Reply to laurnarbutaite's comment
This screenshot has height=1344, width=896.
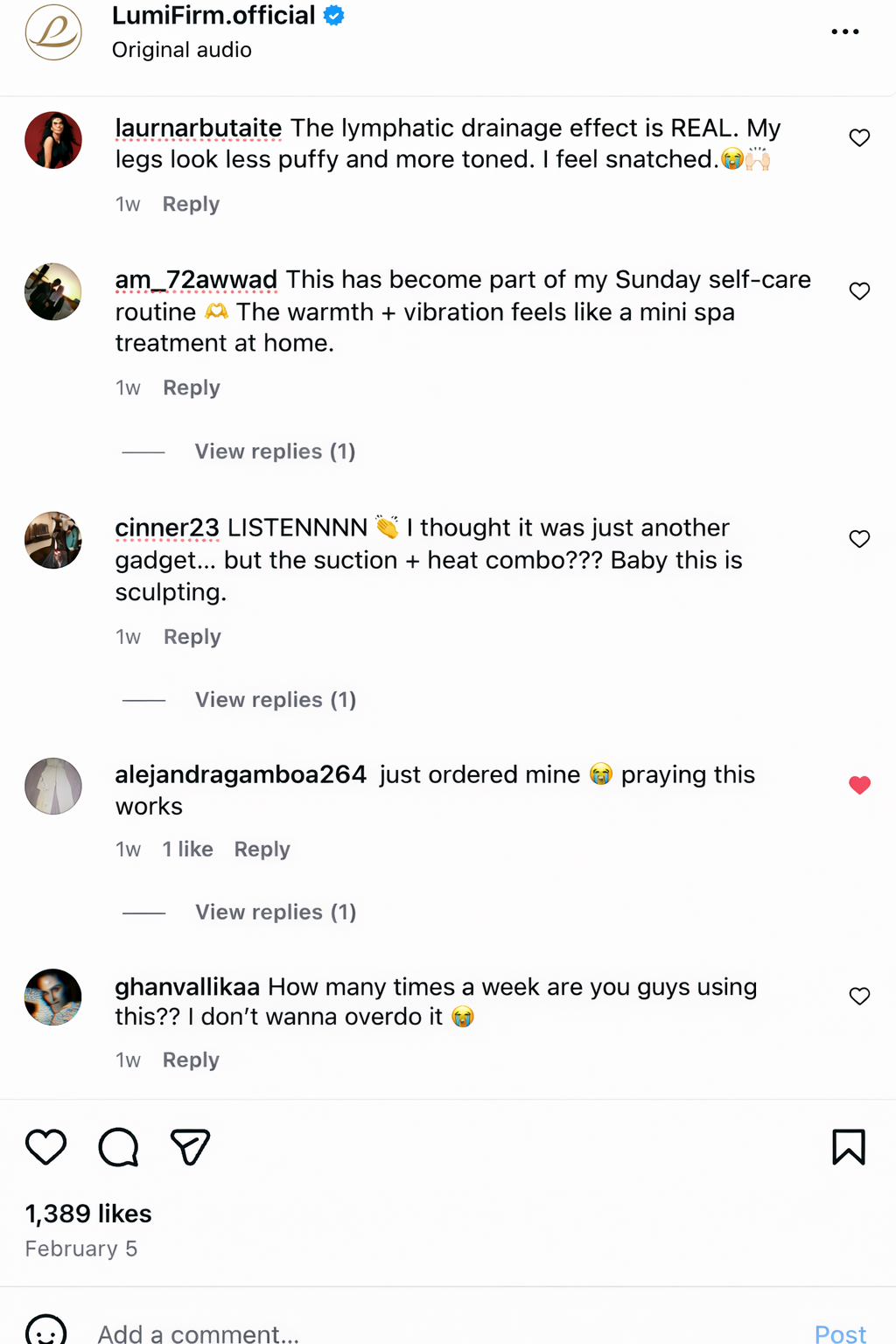[x=191, y=205]
